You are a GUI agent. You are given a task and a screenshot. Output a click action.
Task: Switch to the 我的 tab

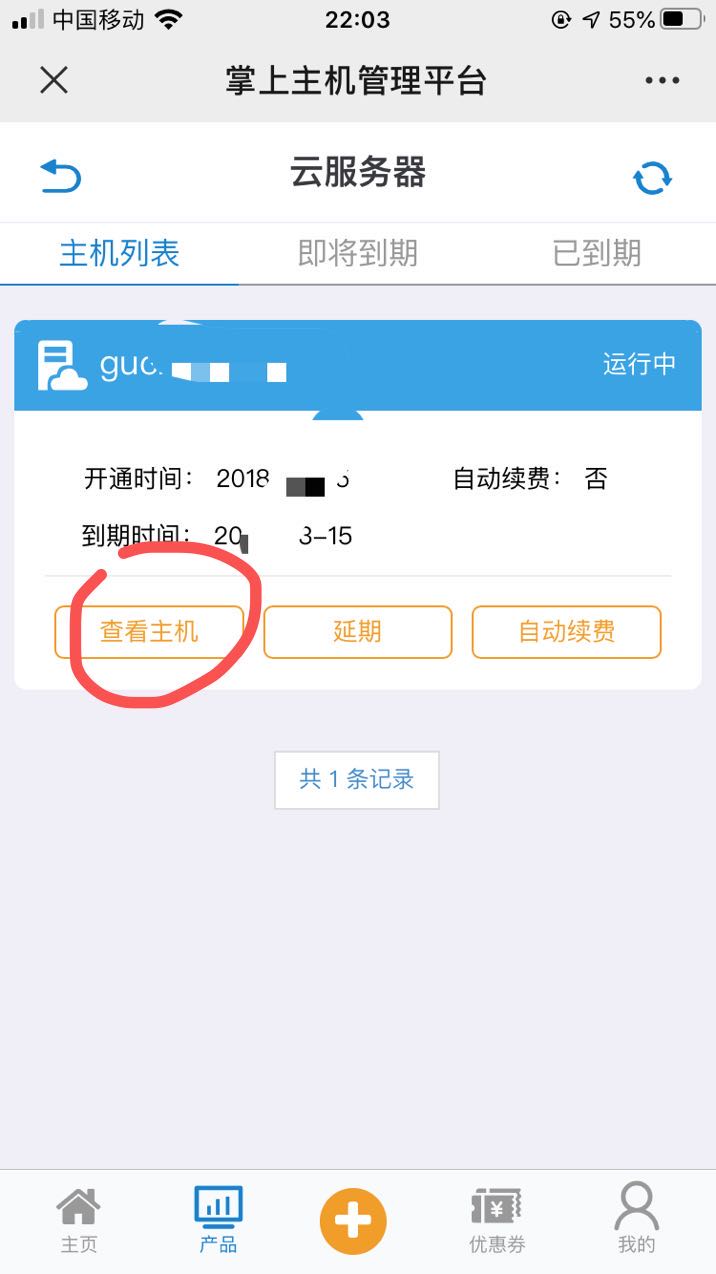tap(637, 1219)
